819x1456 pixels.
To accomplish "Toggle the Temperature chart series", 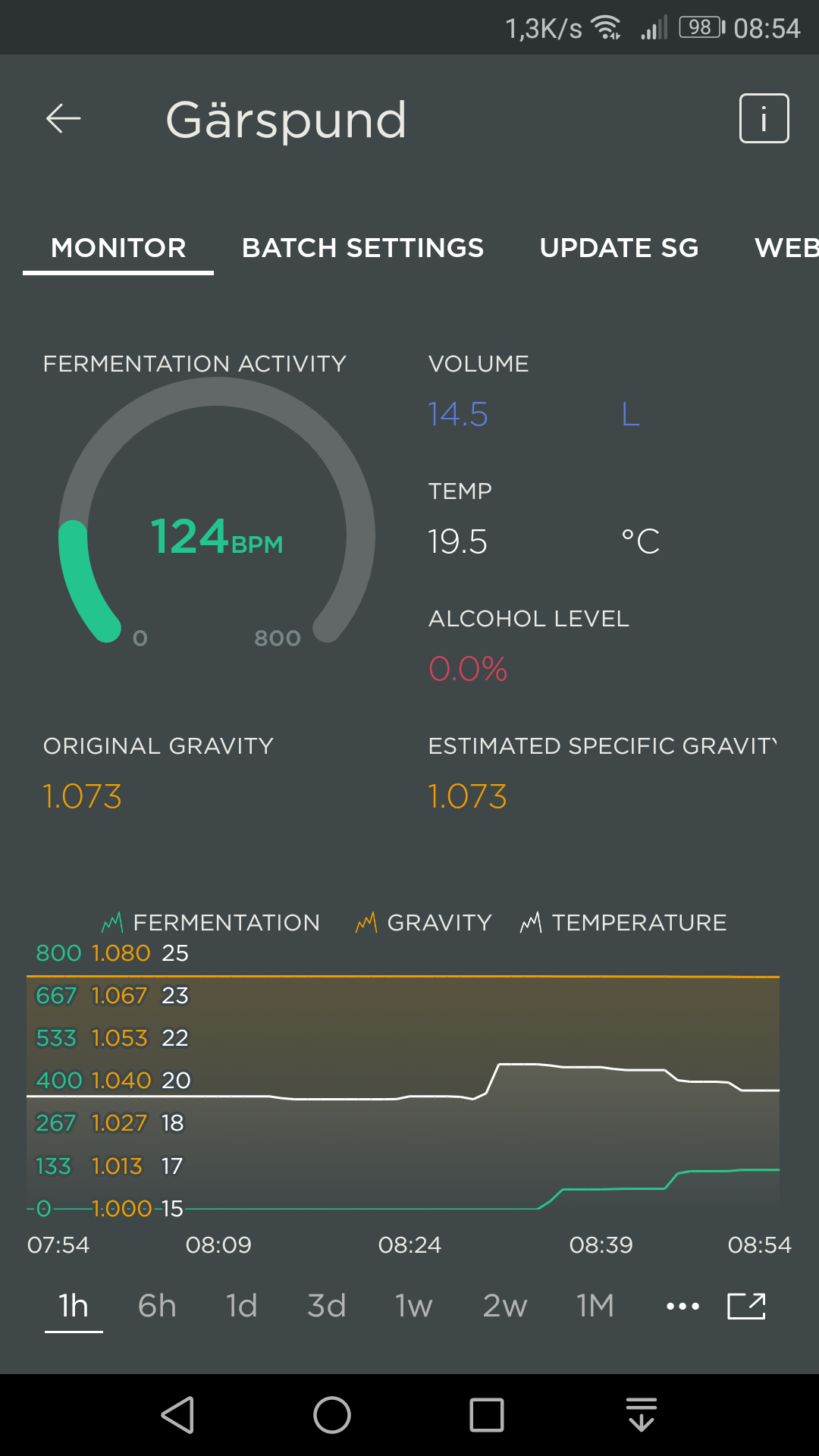I will tap(623, 923).
